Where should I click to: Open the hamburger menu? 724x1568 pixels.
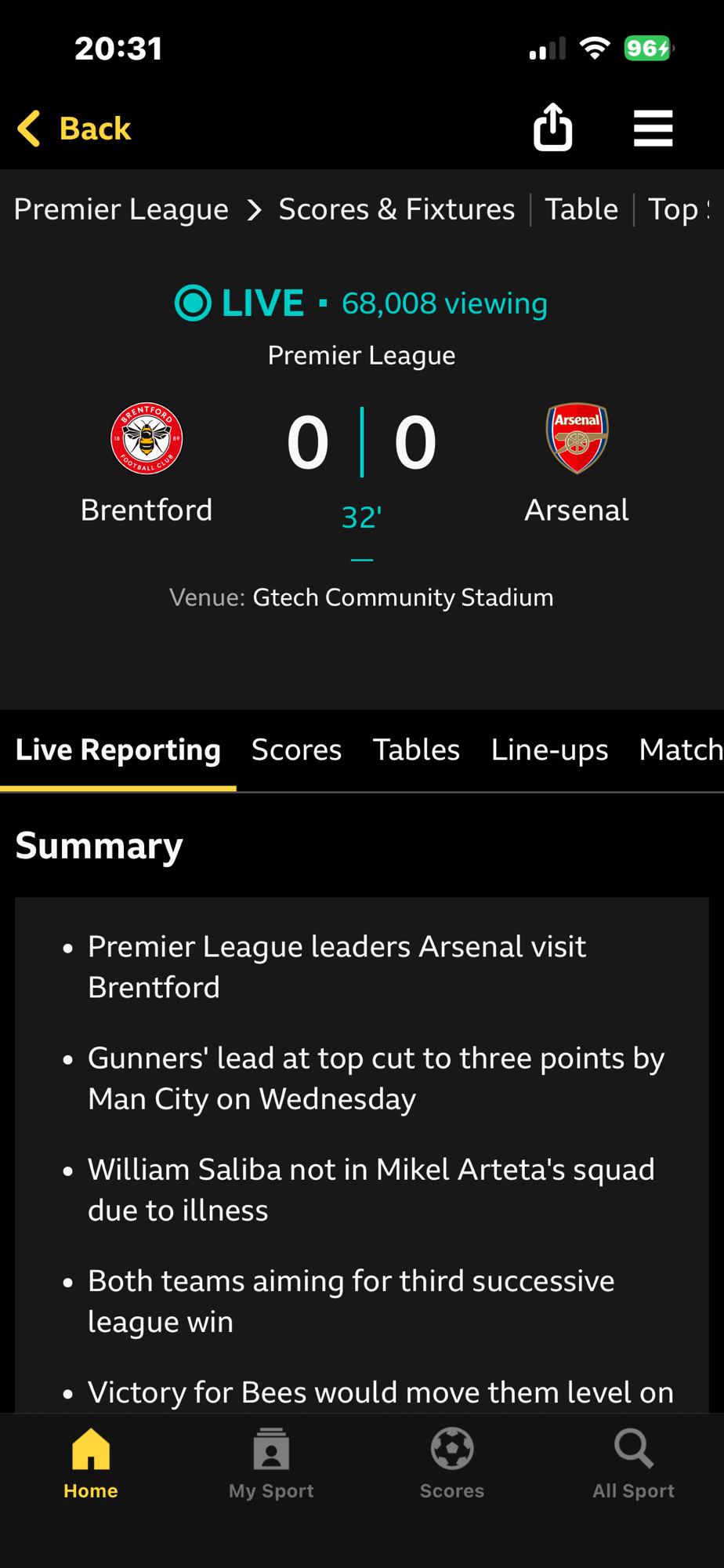coord(653,128)
